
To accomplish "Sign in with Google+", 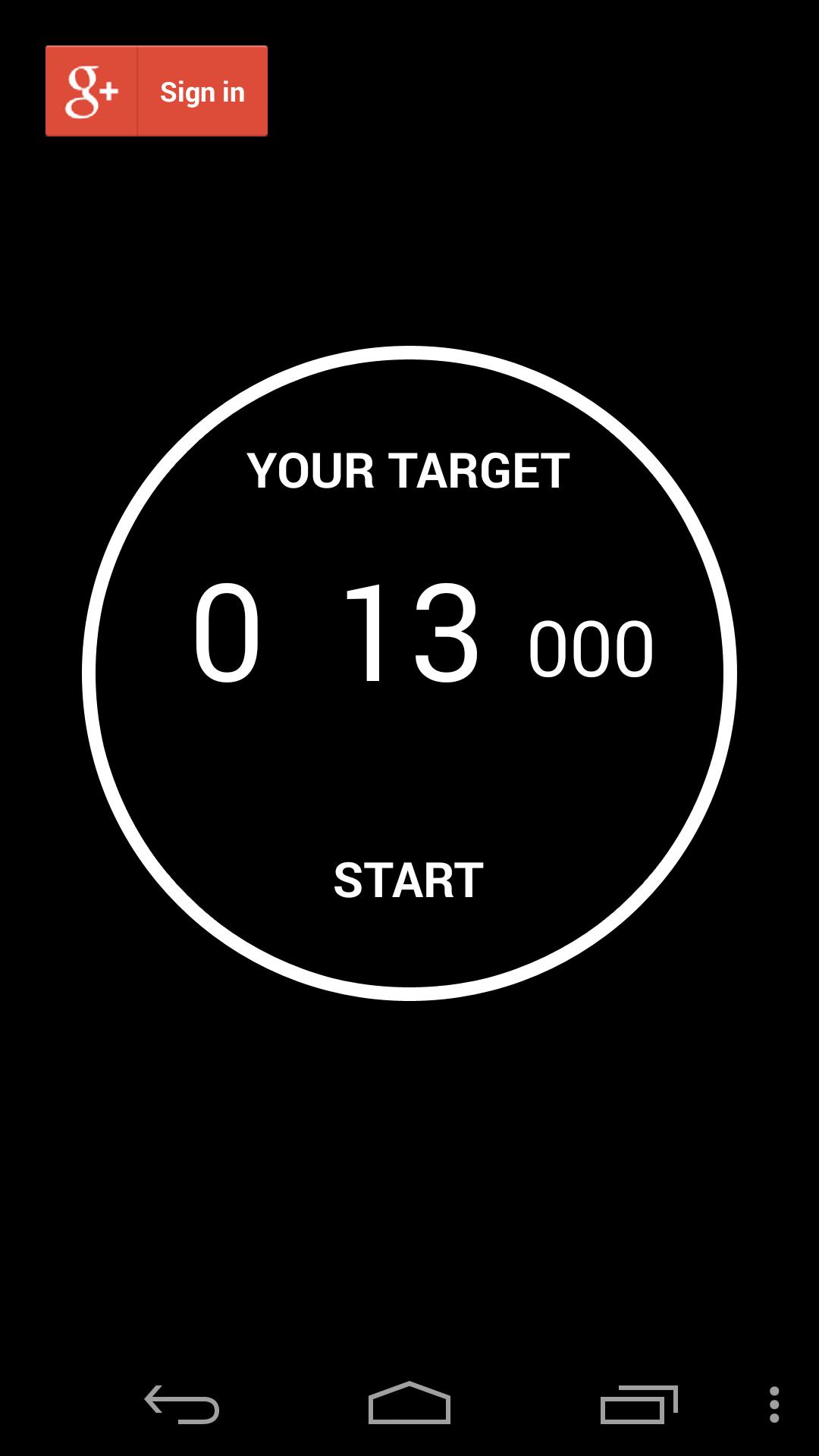I will click(x=156, y=91).
